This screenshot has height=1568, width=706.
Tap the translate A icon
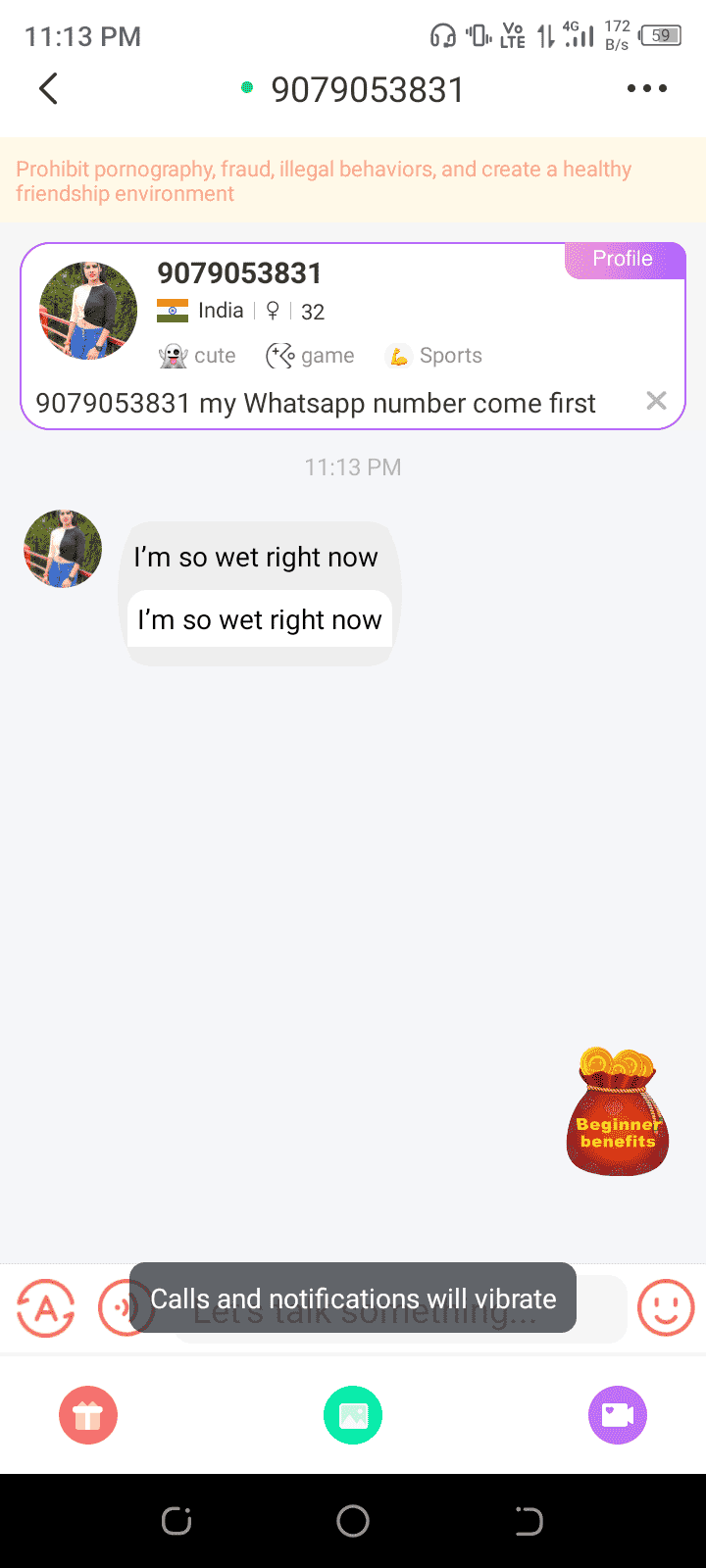point(45,1307)
